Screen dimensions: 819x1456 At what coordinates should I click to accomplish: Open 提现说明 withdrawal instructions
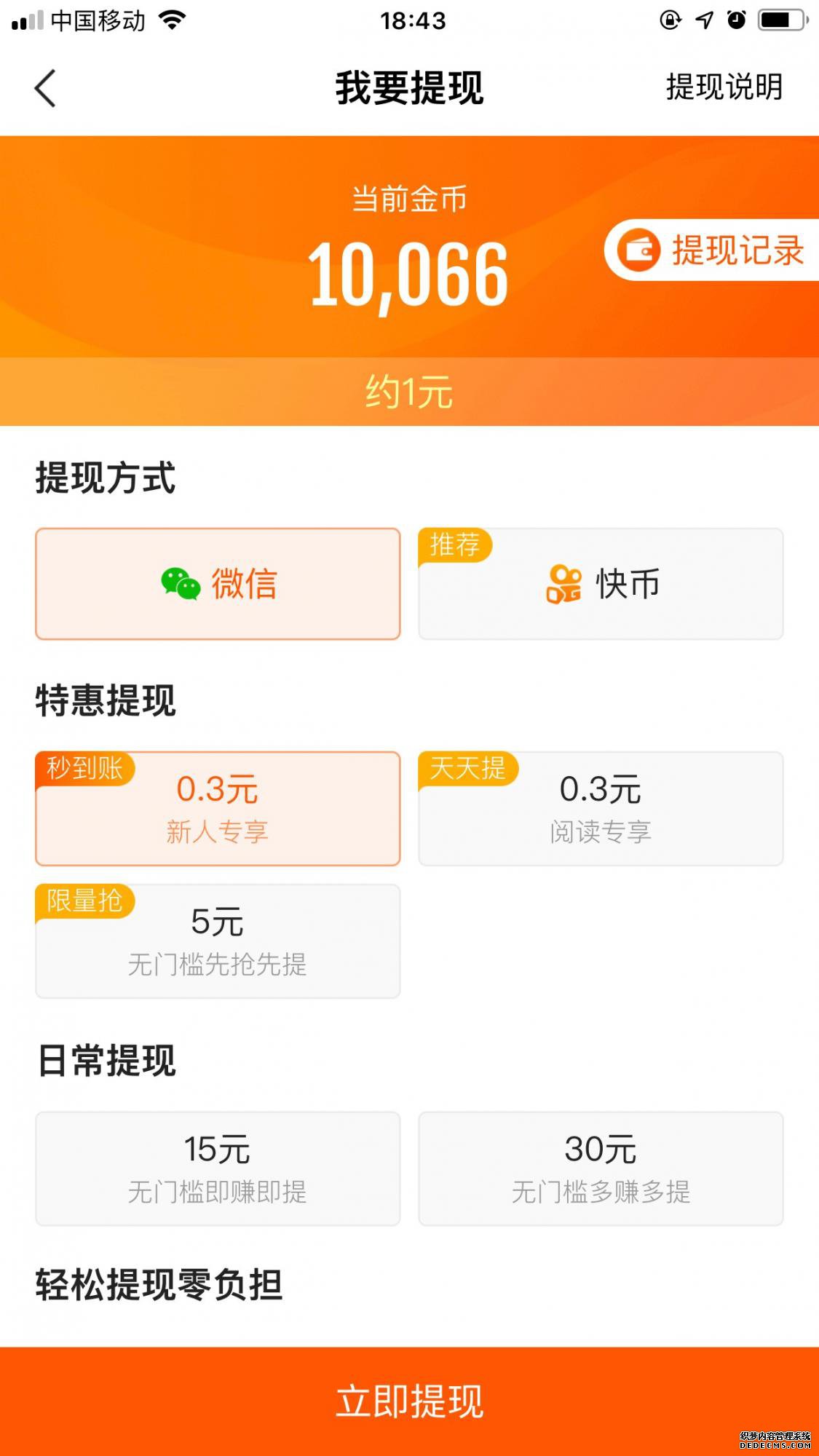(724, 87)
